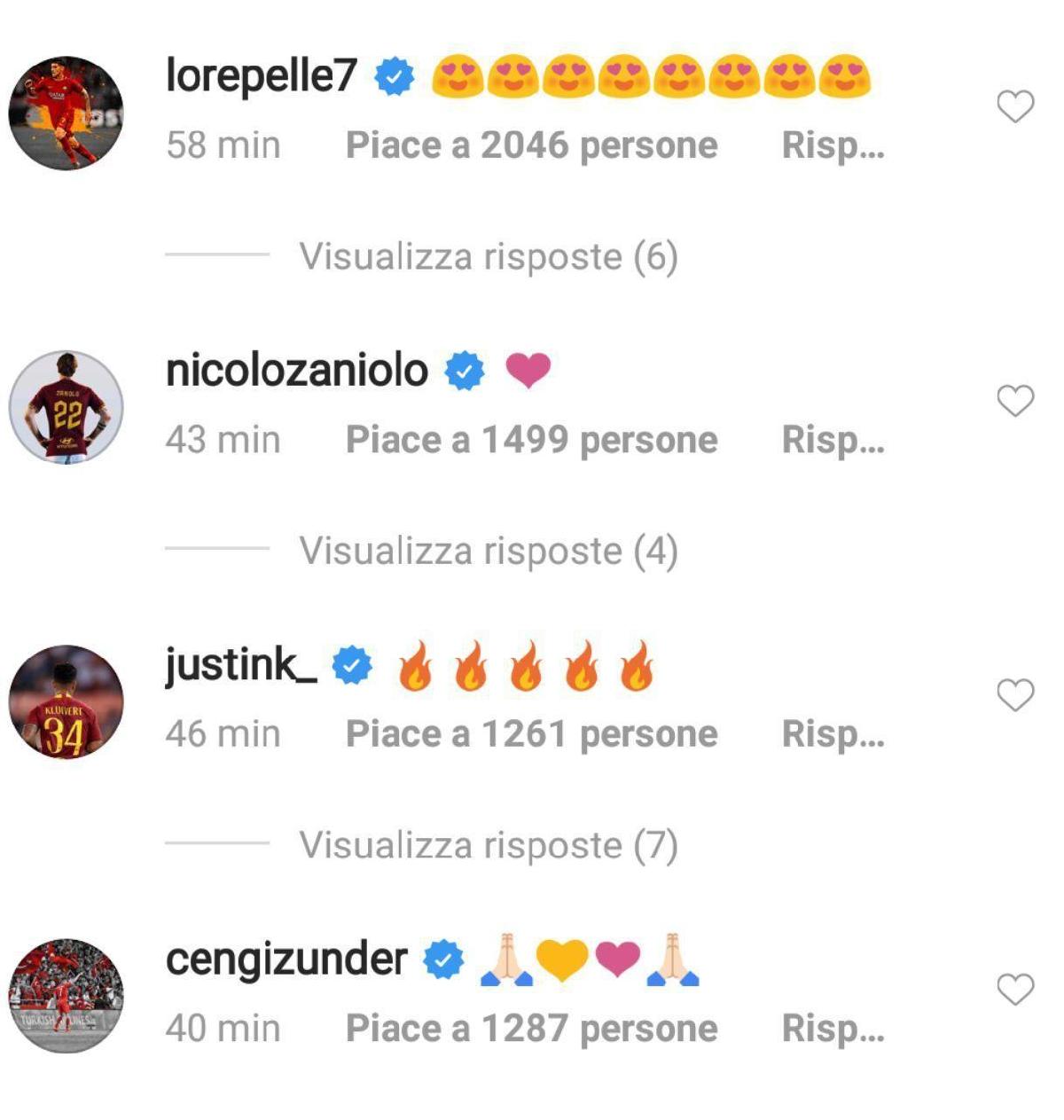Reply to lorepelle7's comment
The width and height of the screenshot is (1064, 1120).
click(x=833, y=145)
